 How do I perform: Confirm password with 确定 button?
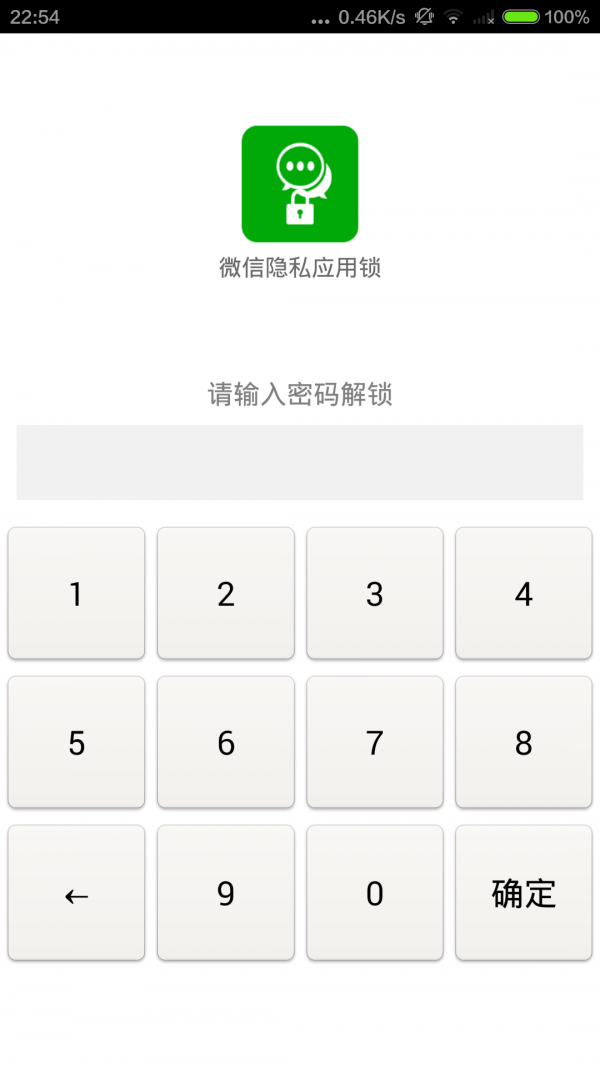[524, 893]
